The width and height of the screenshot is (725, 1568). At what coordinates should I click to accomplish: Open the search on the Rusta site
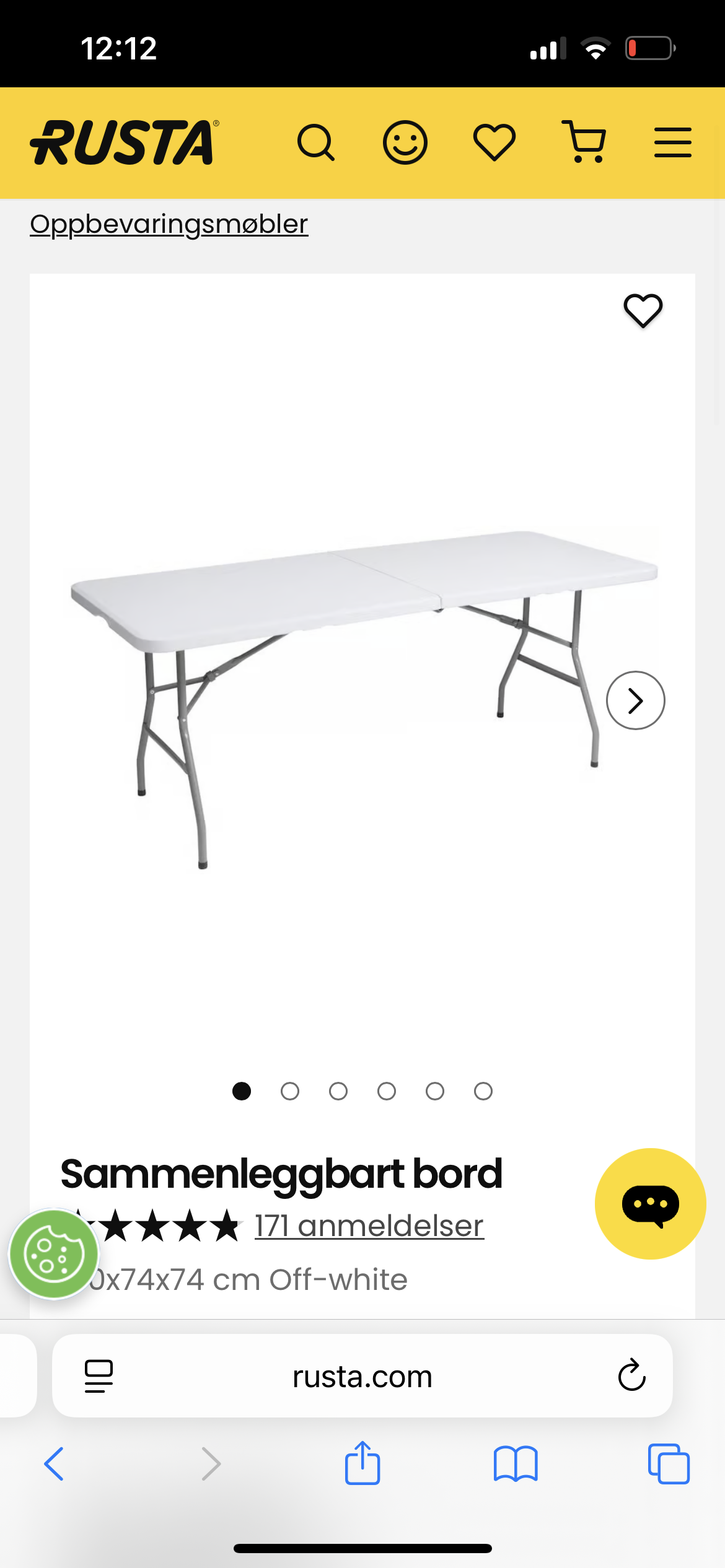pos(318,142)
